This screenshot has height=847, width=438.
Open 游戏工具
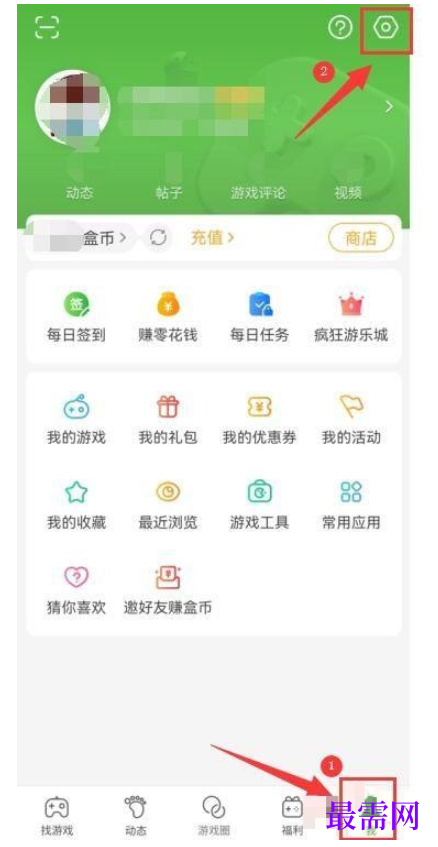point(260,505)
